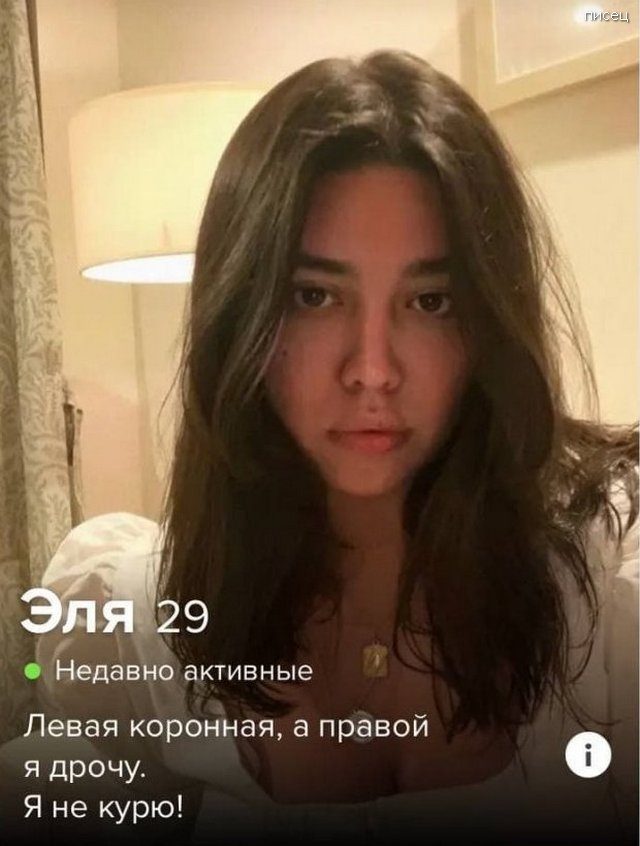
Task: Open Эля's profile info button
Action: pos(588,758)
